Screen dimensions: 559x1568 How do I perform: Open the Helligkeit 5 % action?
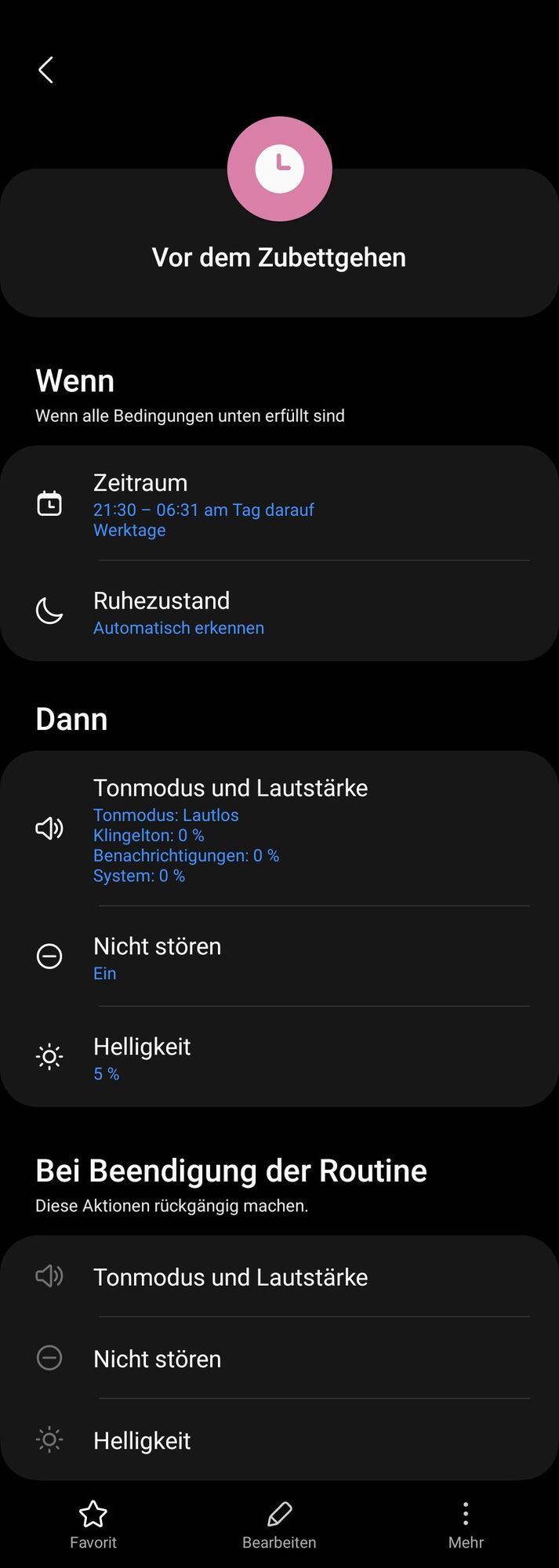[279, 1058]
